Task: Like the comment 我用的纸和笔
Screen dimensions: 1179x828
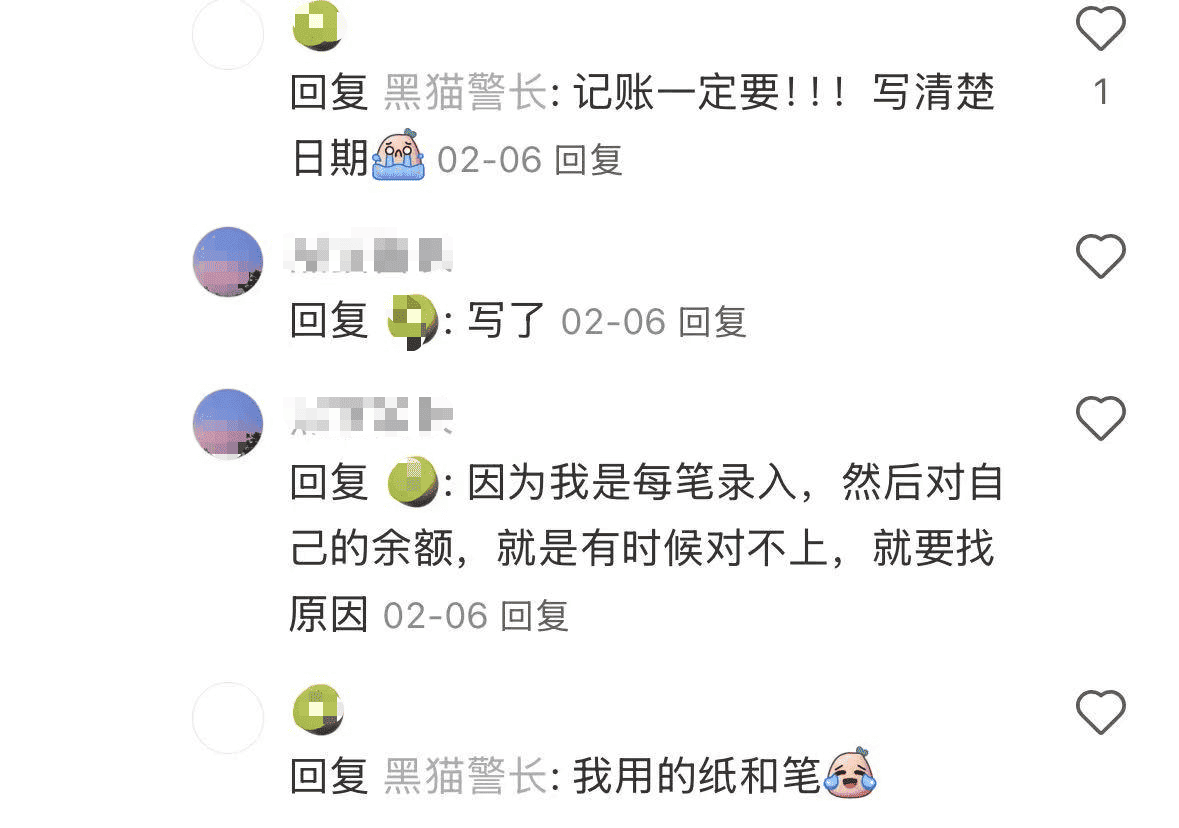Action: (x=1100, y=713)
